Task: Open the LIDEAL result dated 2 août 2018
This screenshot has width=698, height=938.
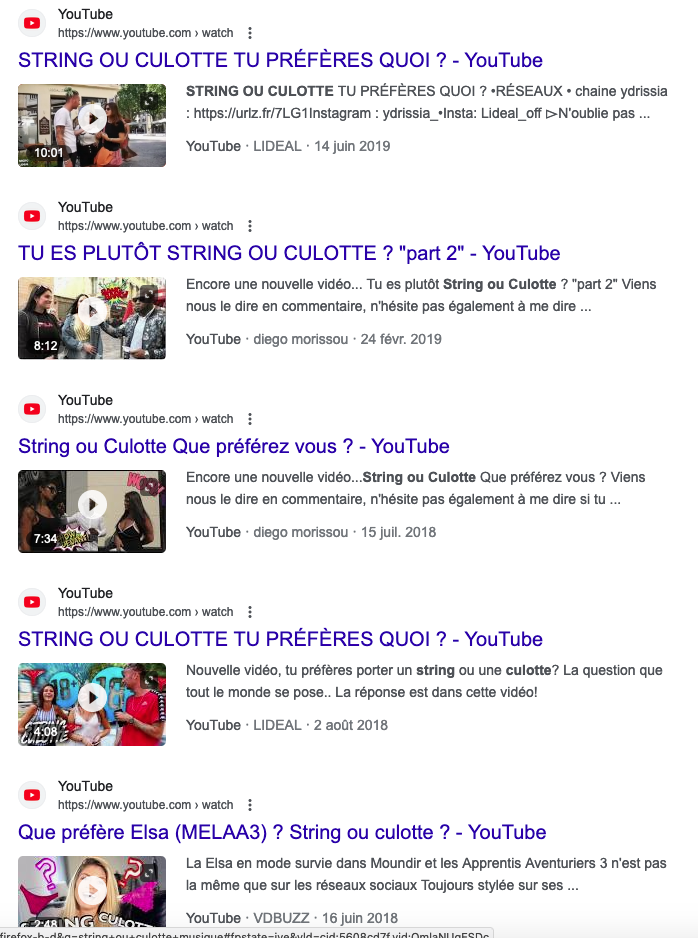Action: [x=280, y=639]
